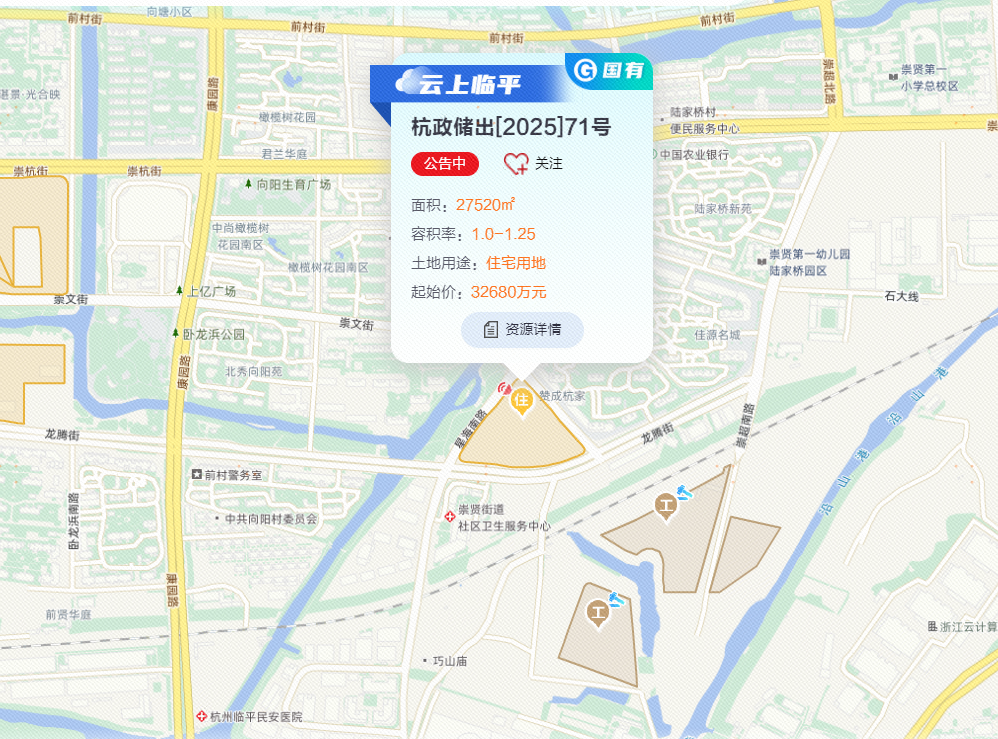This screenshot has height=739, width=998.
Task: Select the orange 住 residential land marker
Action: [x=520, y=401]
